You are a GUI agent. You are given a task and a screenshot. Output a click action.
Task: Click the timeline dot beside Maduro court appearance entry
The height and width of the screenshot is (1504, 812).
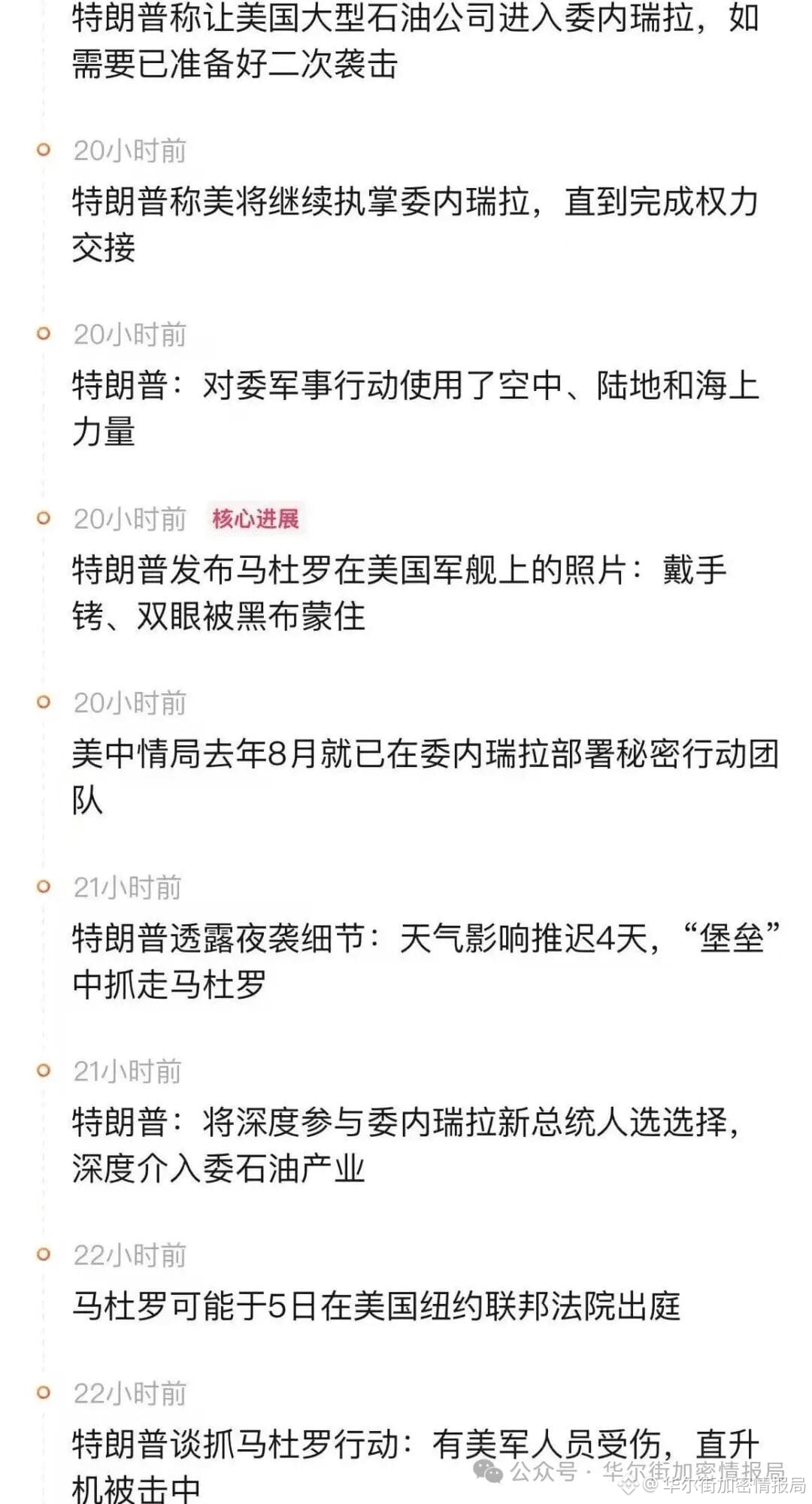pyautogui.click(x=43, y=1252)
